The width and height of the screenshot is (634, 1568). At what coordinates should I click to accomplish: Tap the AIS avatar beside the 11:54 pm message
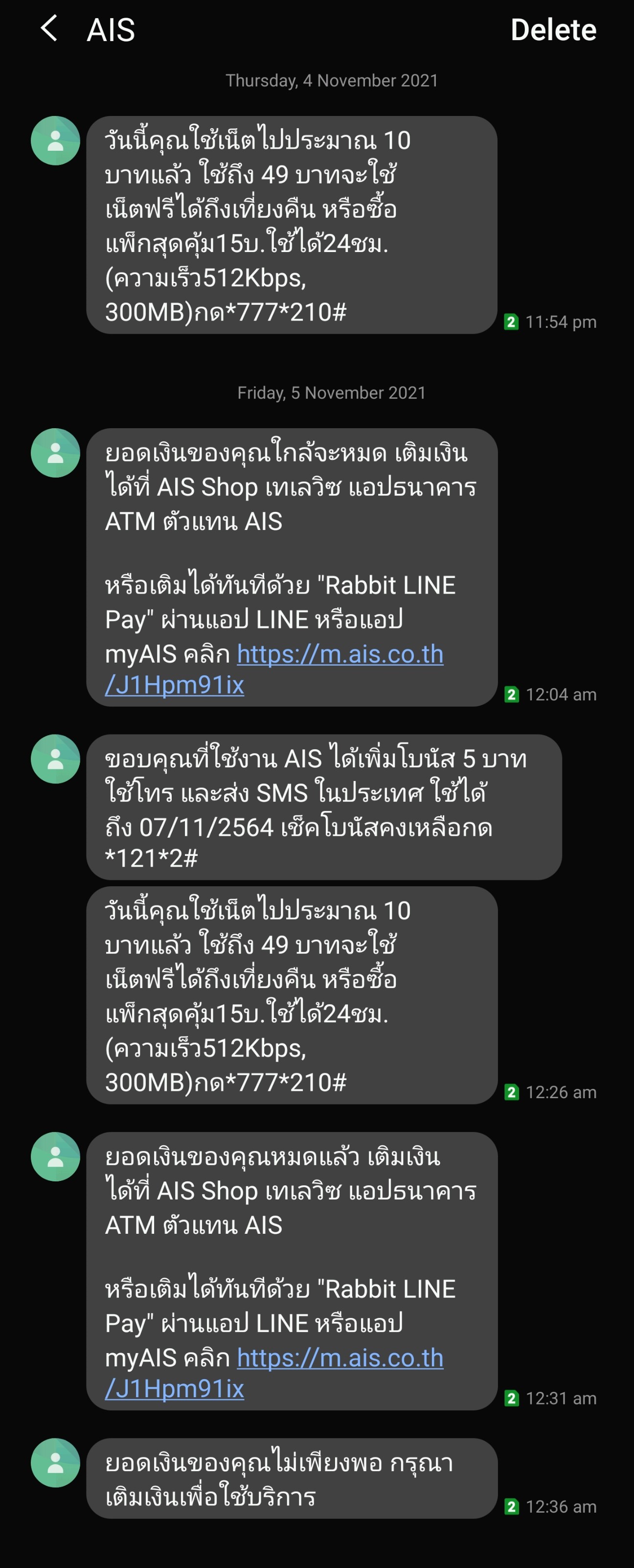(x=55, y=140)
